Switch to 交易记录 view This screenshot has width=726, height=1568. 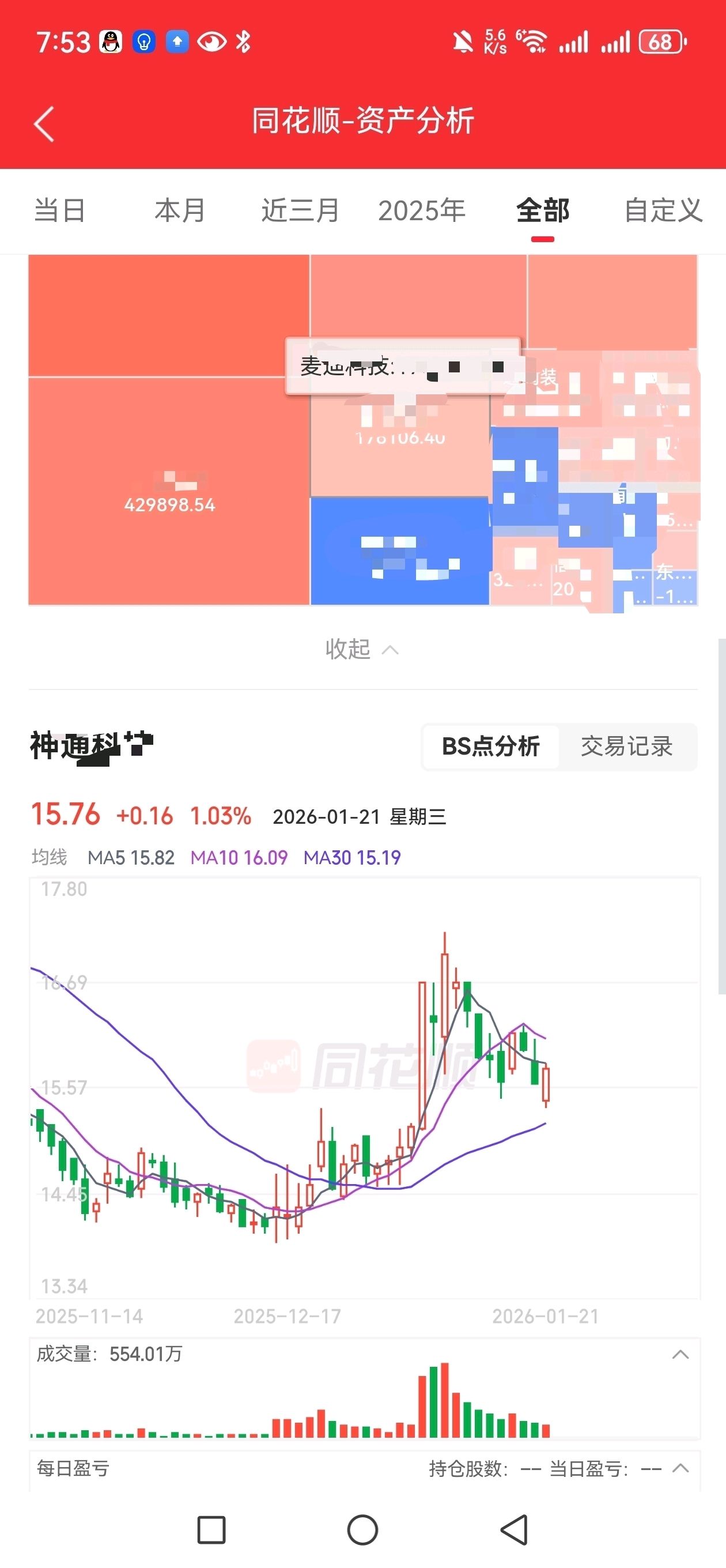(626, 747)
